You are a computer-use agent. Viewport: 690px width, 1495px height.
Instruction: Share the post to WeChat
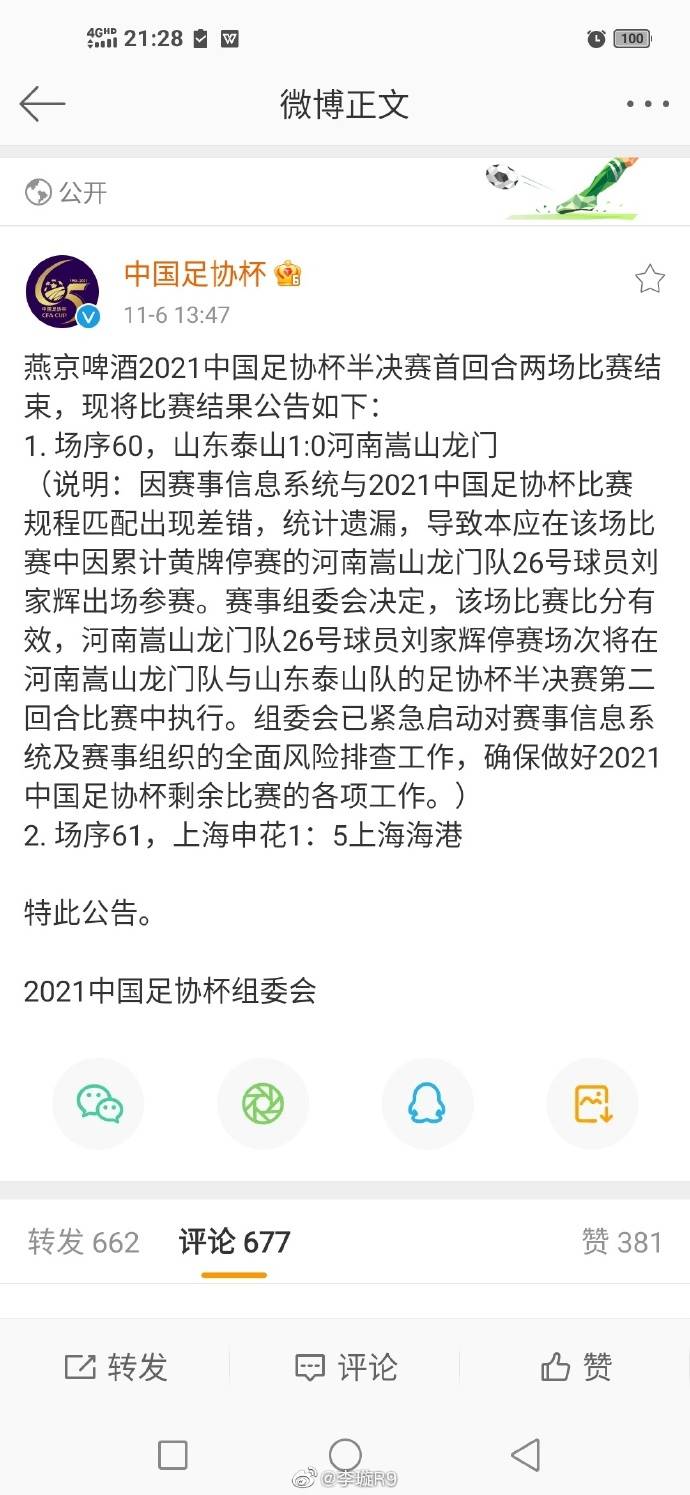point(99,1104)
